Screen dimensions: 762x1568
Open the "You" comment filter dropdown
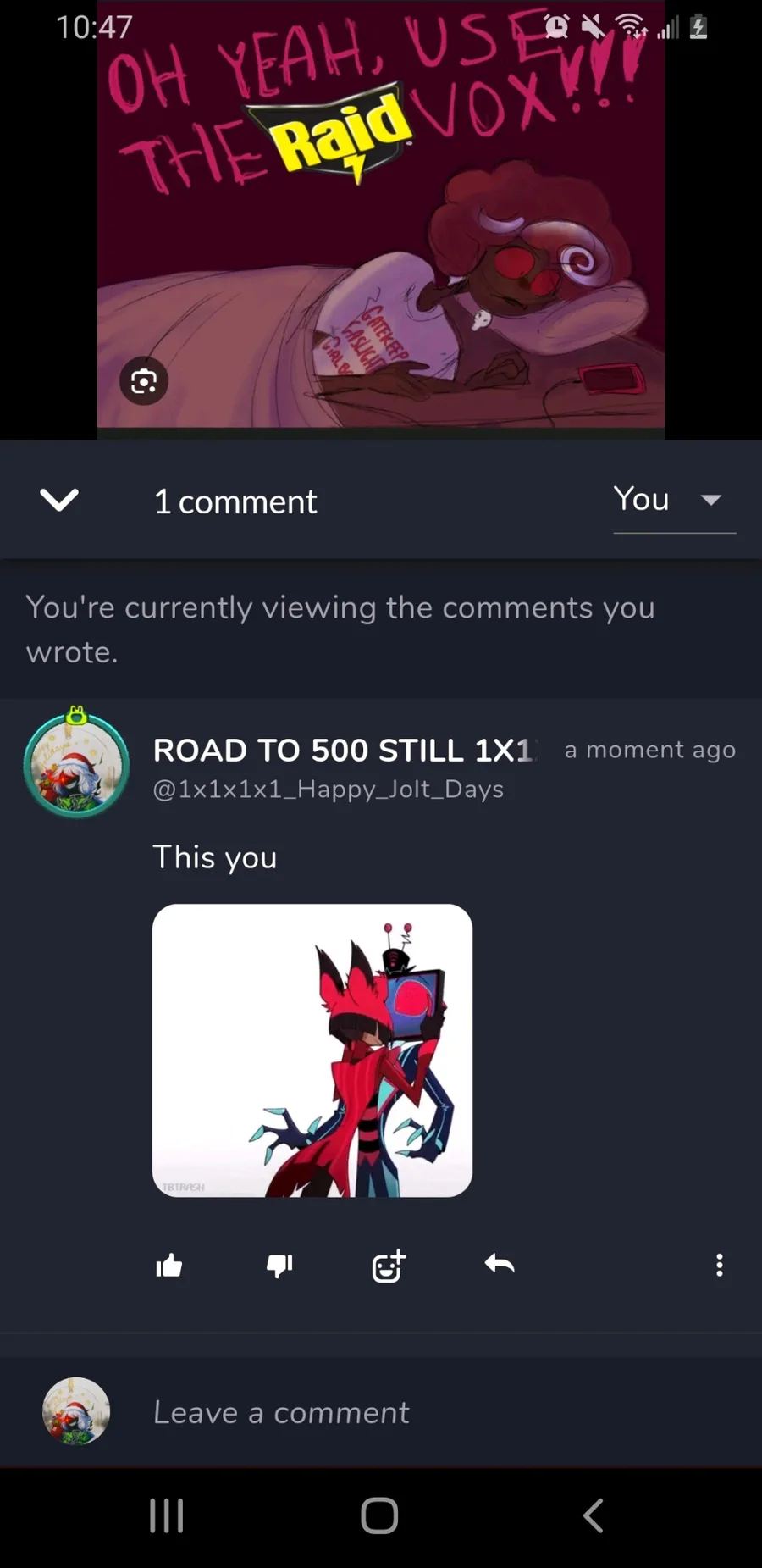(x=674, y=501)
